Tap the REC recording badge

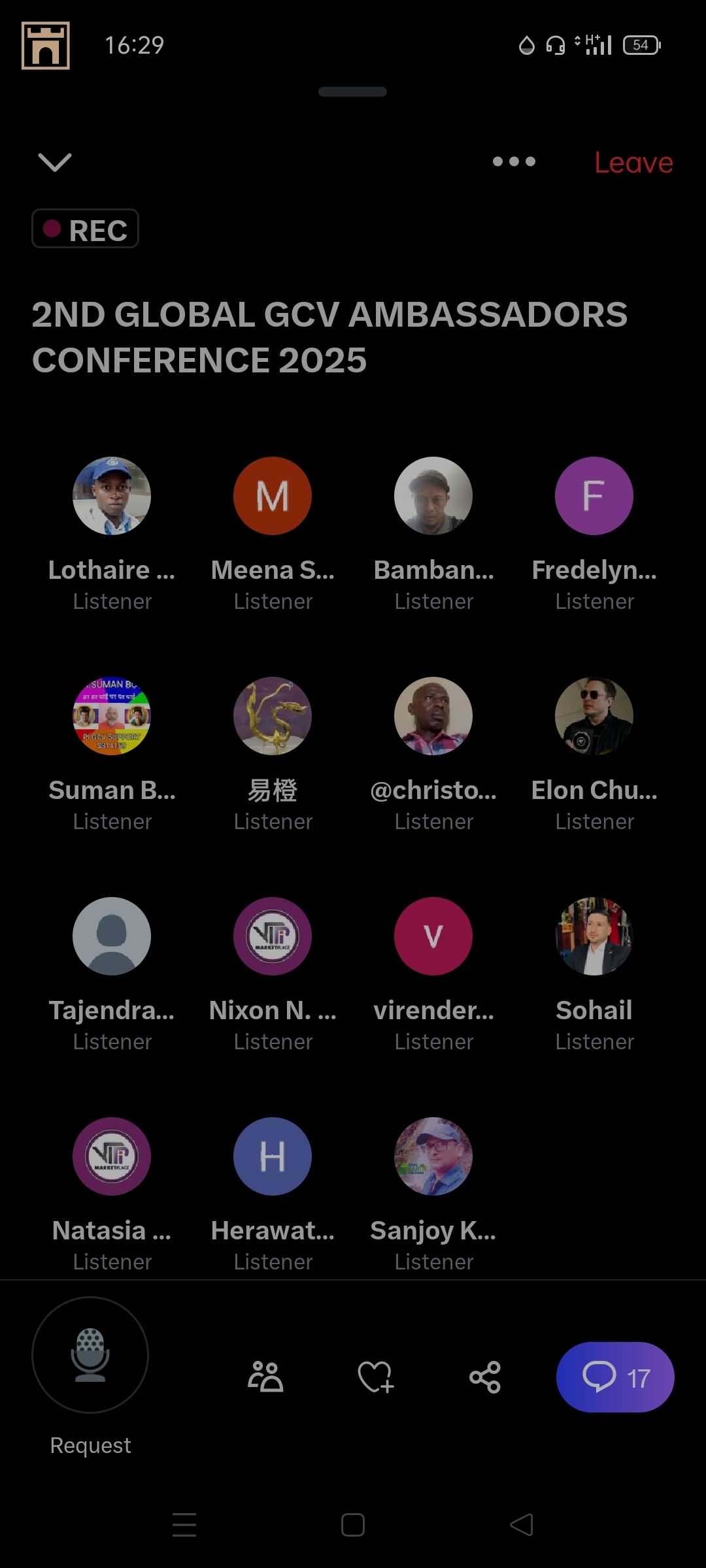[86, 229]
